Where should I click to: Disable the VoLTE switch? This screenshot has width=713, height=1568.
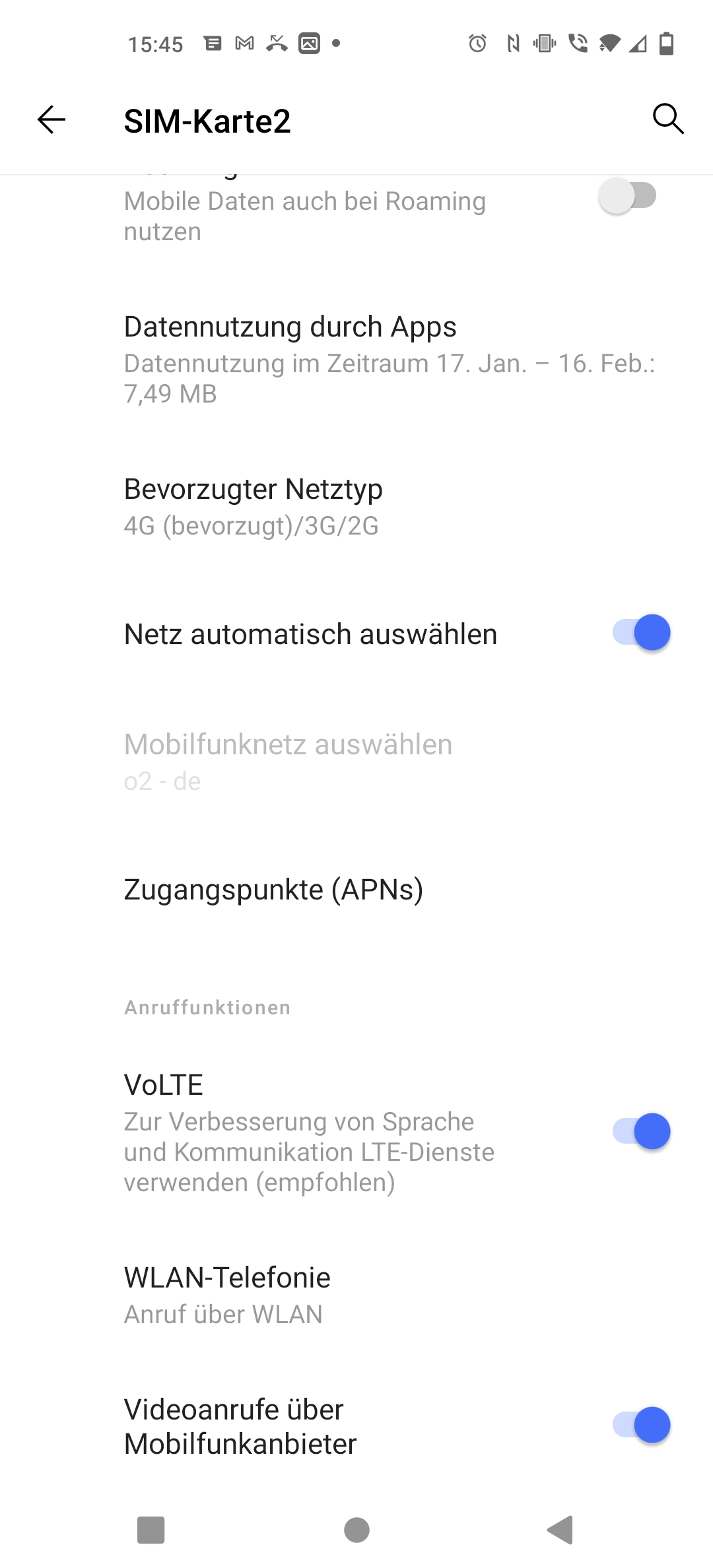tap(642, 1131)
